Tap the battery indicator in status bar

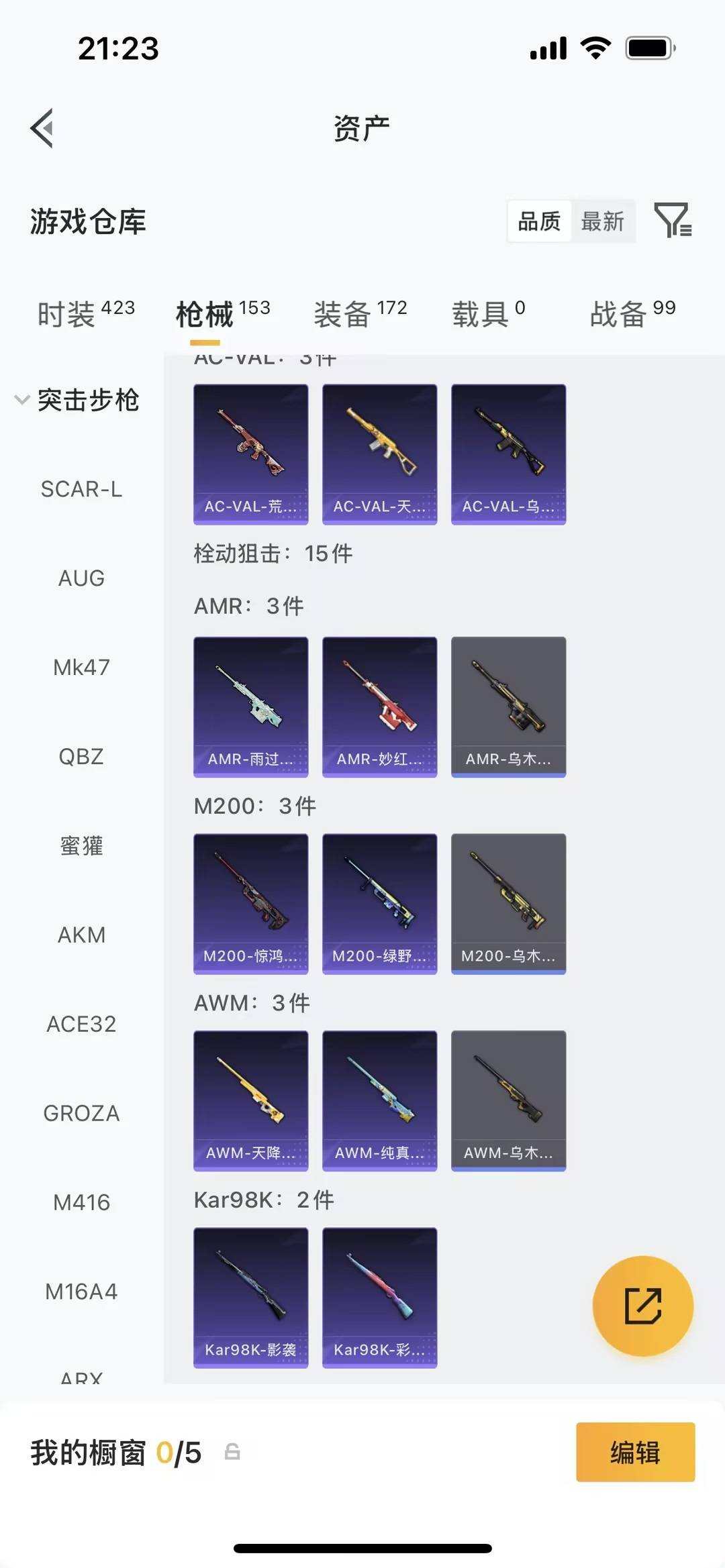coord(648,48)
